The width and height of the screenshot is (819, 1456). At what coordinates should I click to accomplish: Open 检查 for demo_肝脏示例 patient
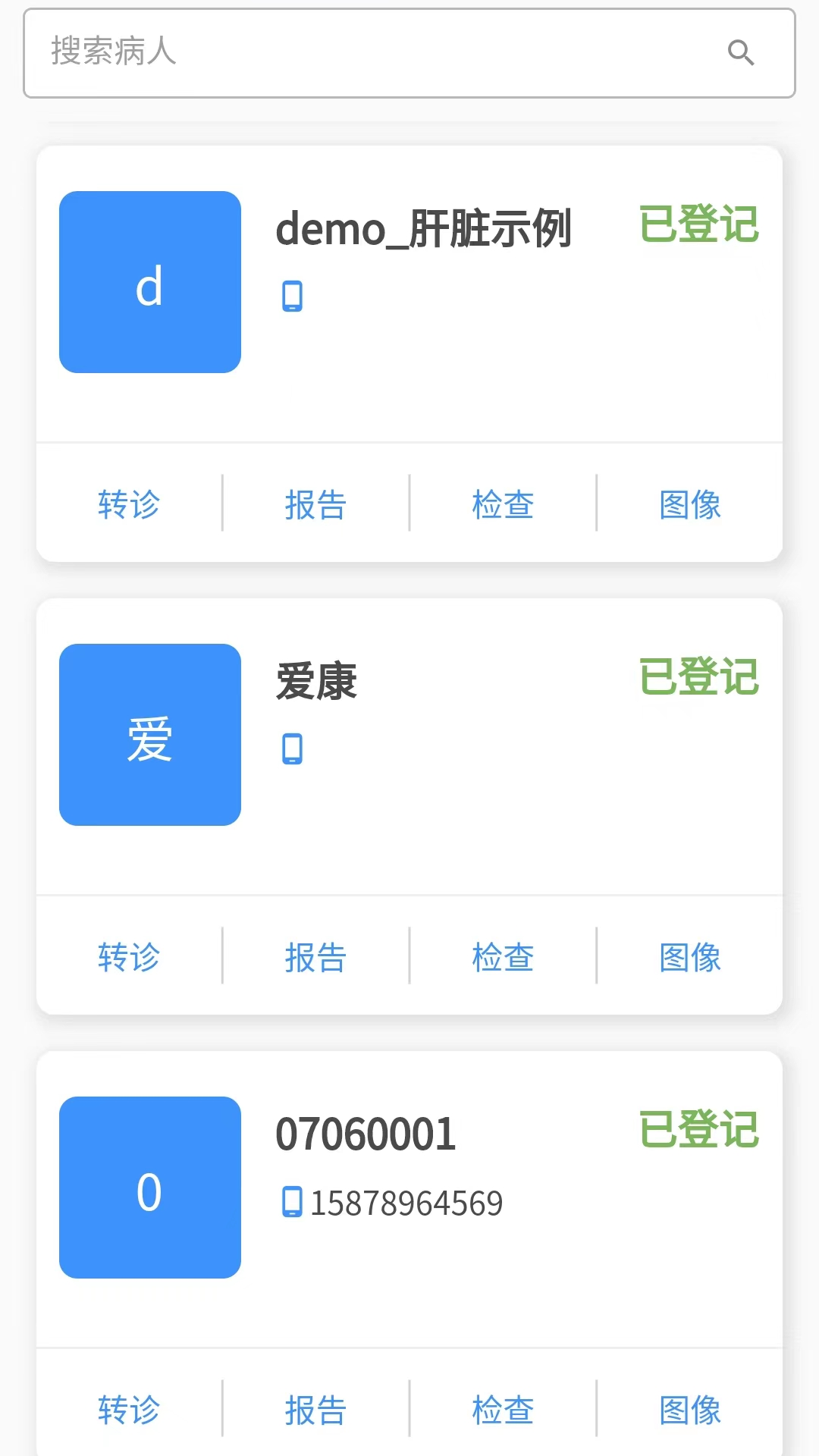(504, 504)
